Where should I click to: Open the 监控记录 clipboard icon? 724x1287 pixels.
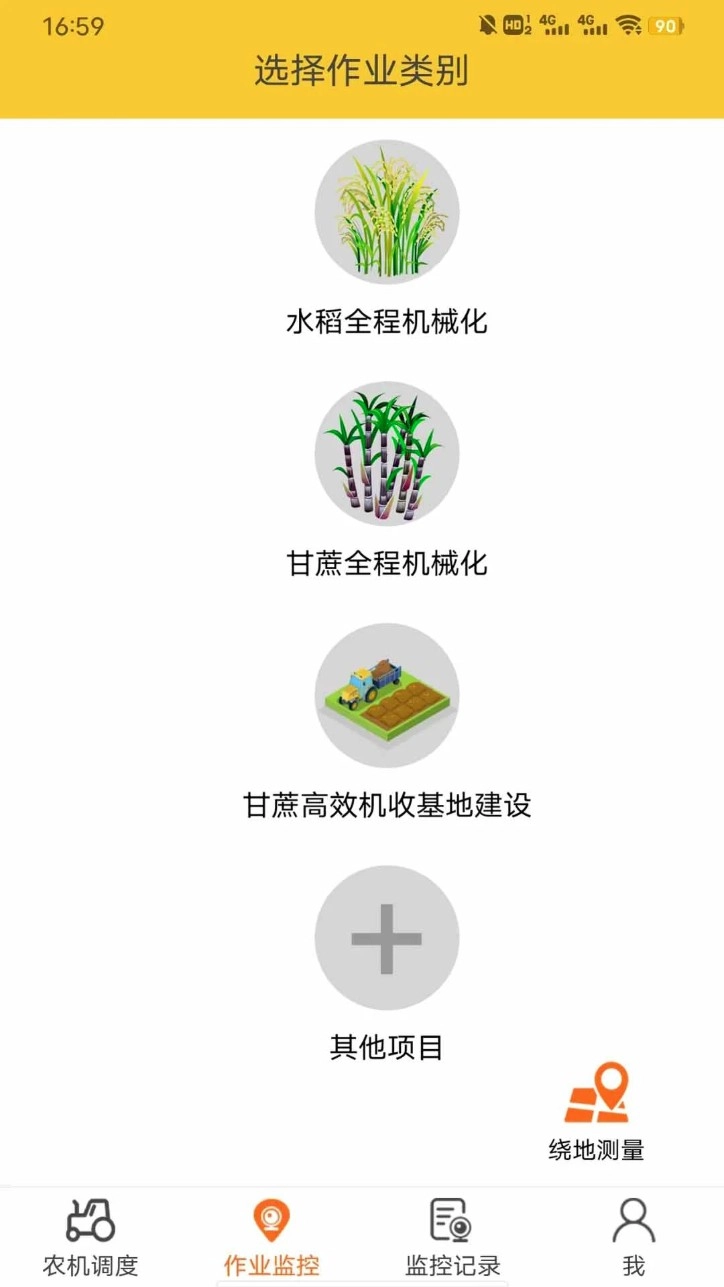(x=452, y=1219)
